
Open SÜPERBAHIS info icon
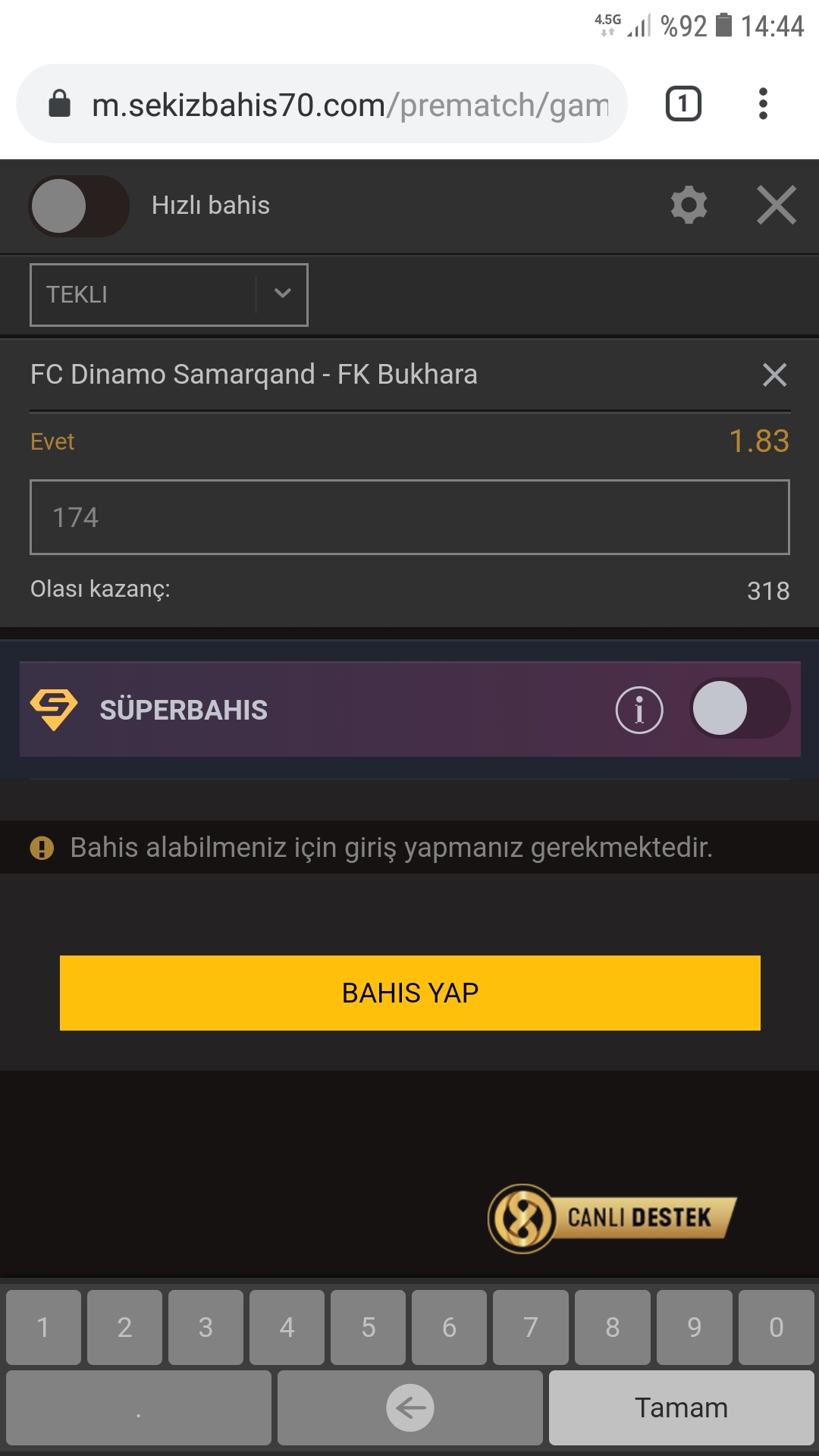639,711
